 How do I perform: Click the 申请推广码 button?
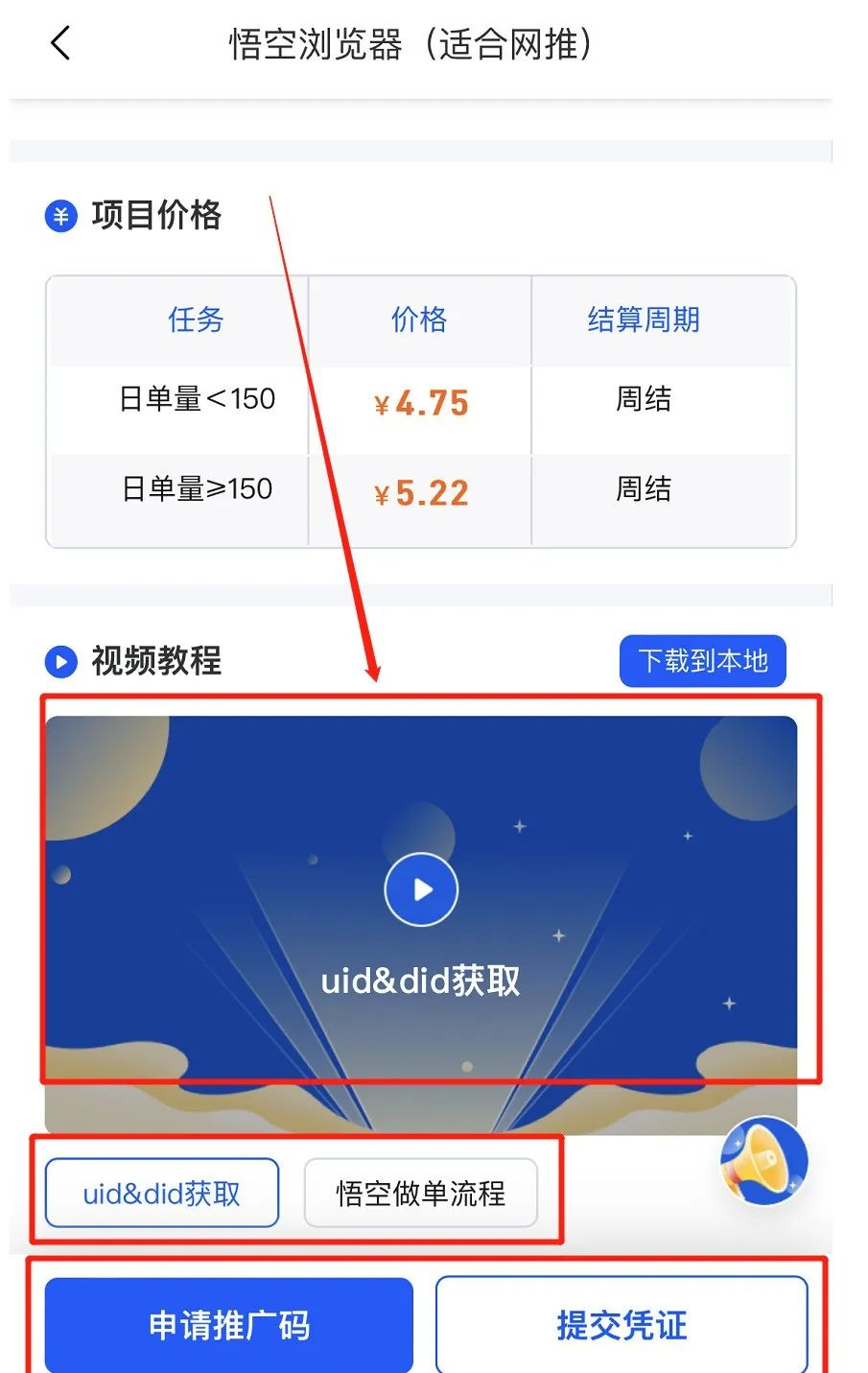(x=228, y=1325)
